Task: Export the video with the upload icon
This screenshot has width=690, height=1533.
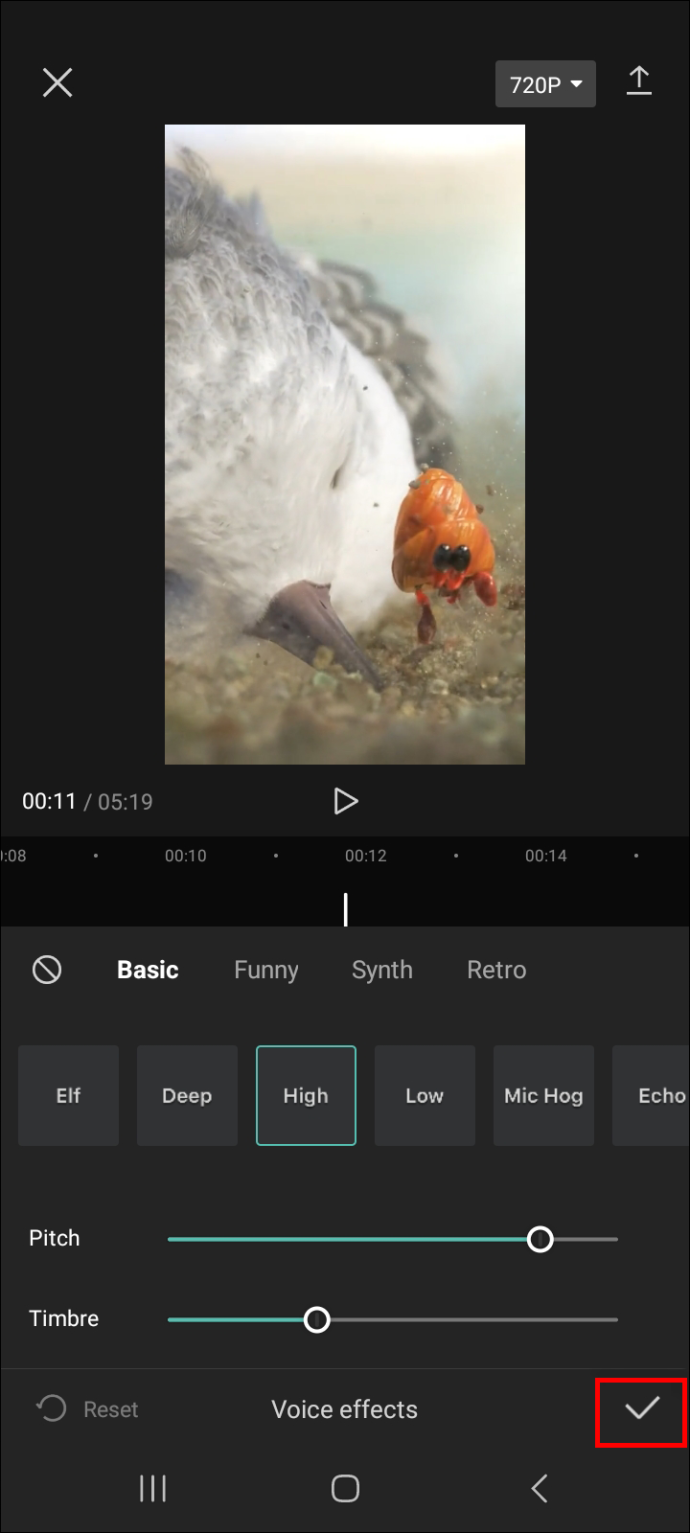Action: [x=639, y=82]
